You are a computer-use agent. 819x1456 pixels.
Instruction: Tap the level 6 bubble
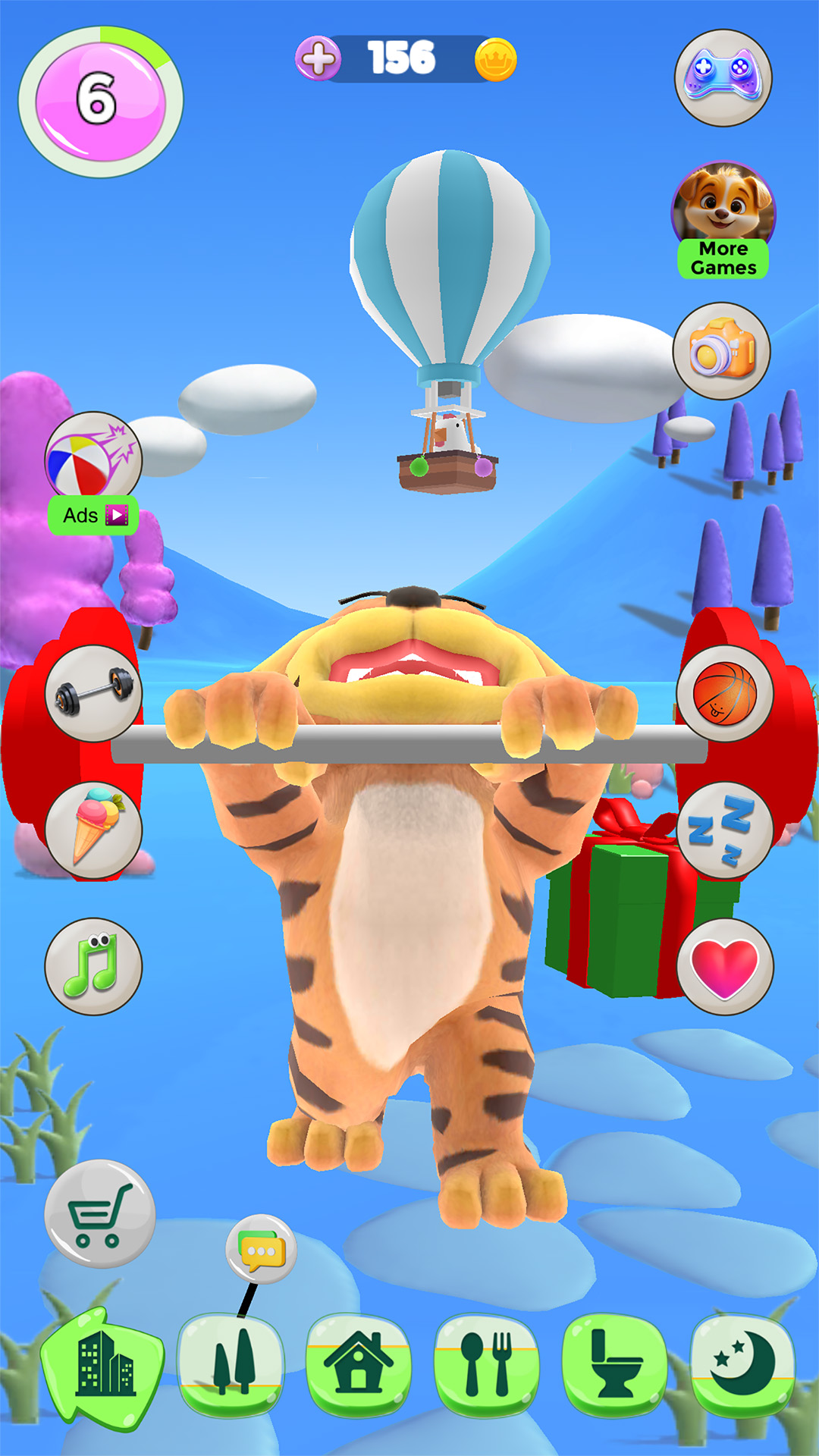[100, 101]
